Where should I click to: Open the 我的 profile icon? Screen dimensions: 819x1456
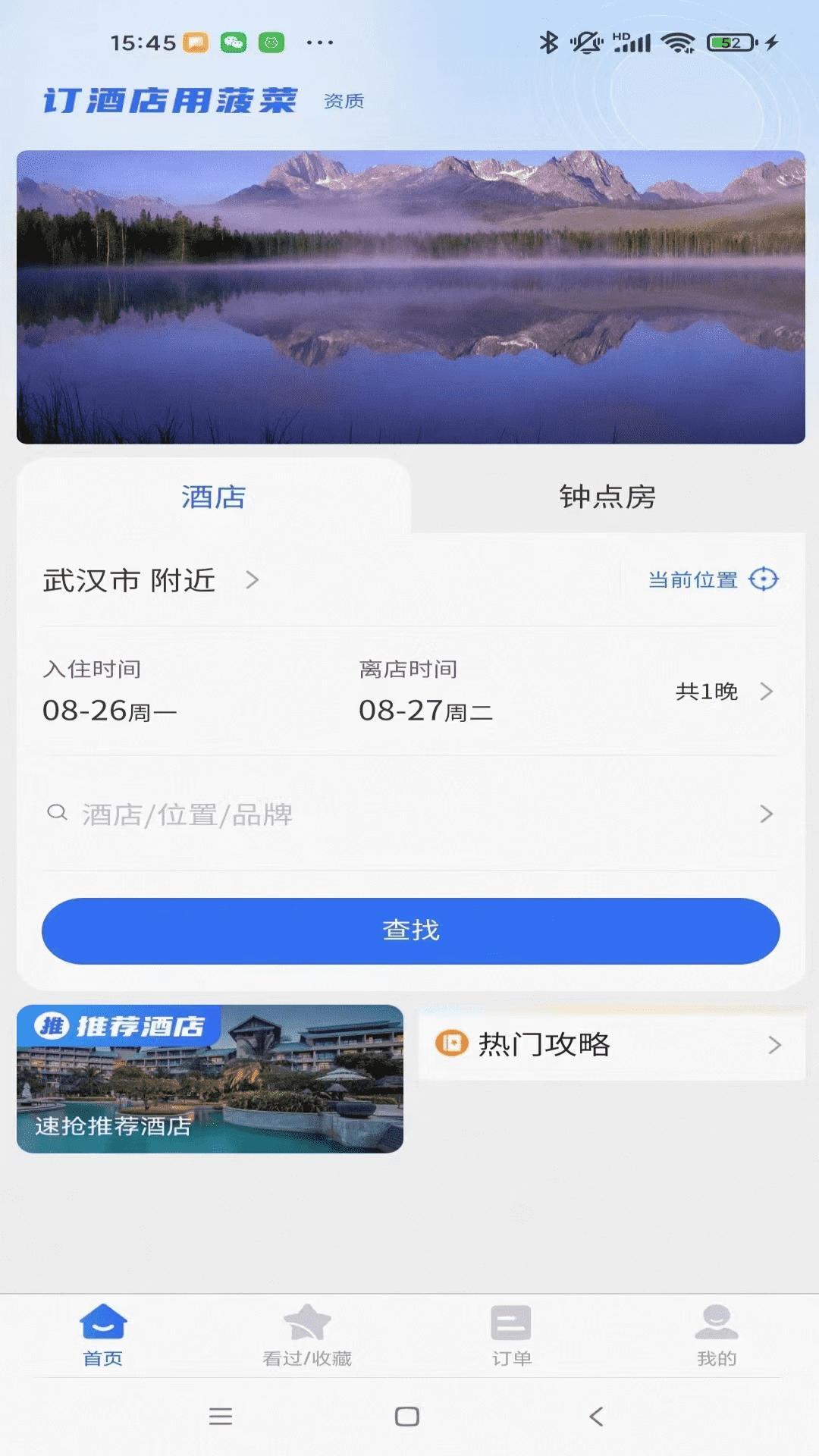[715, 1322]
